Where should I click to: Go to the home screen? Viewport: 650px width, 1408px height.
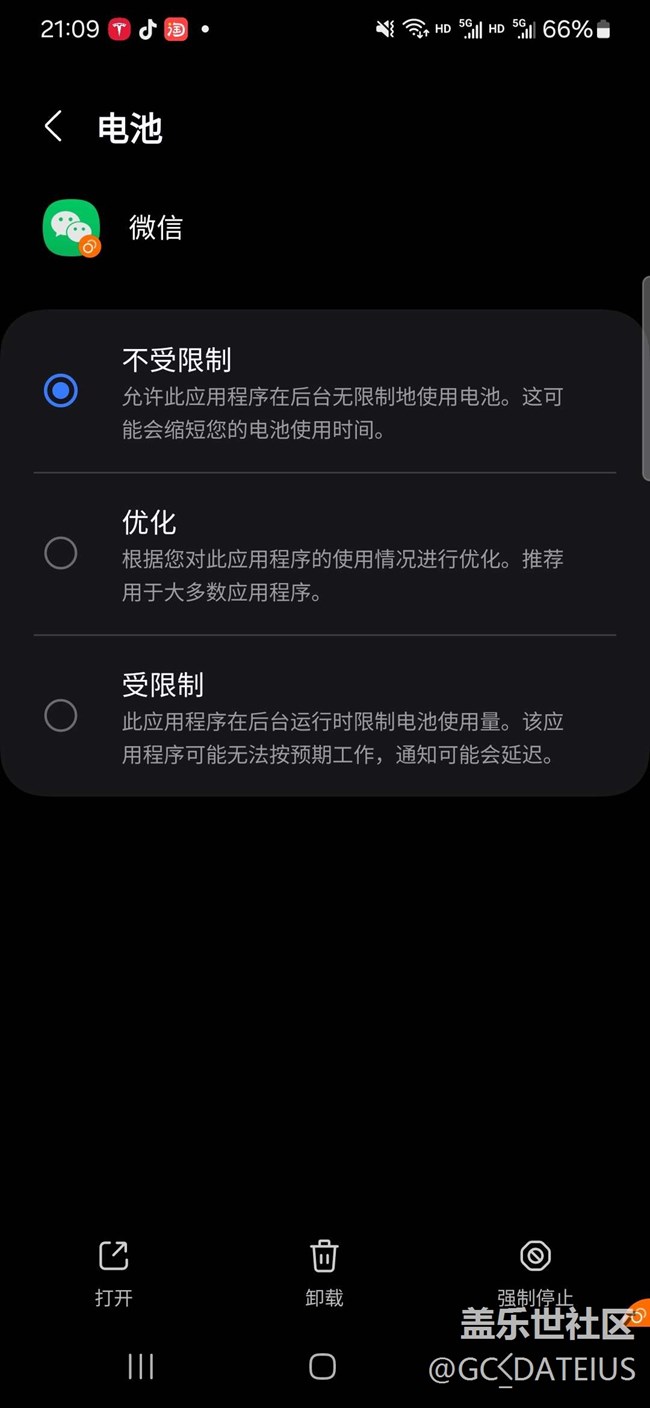(x=322, y=1367)
